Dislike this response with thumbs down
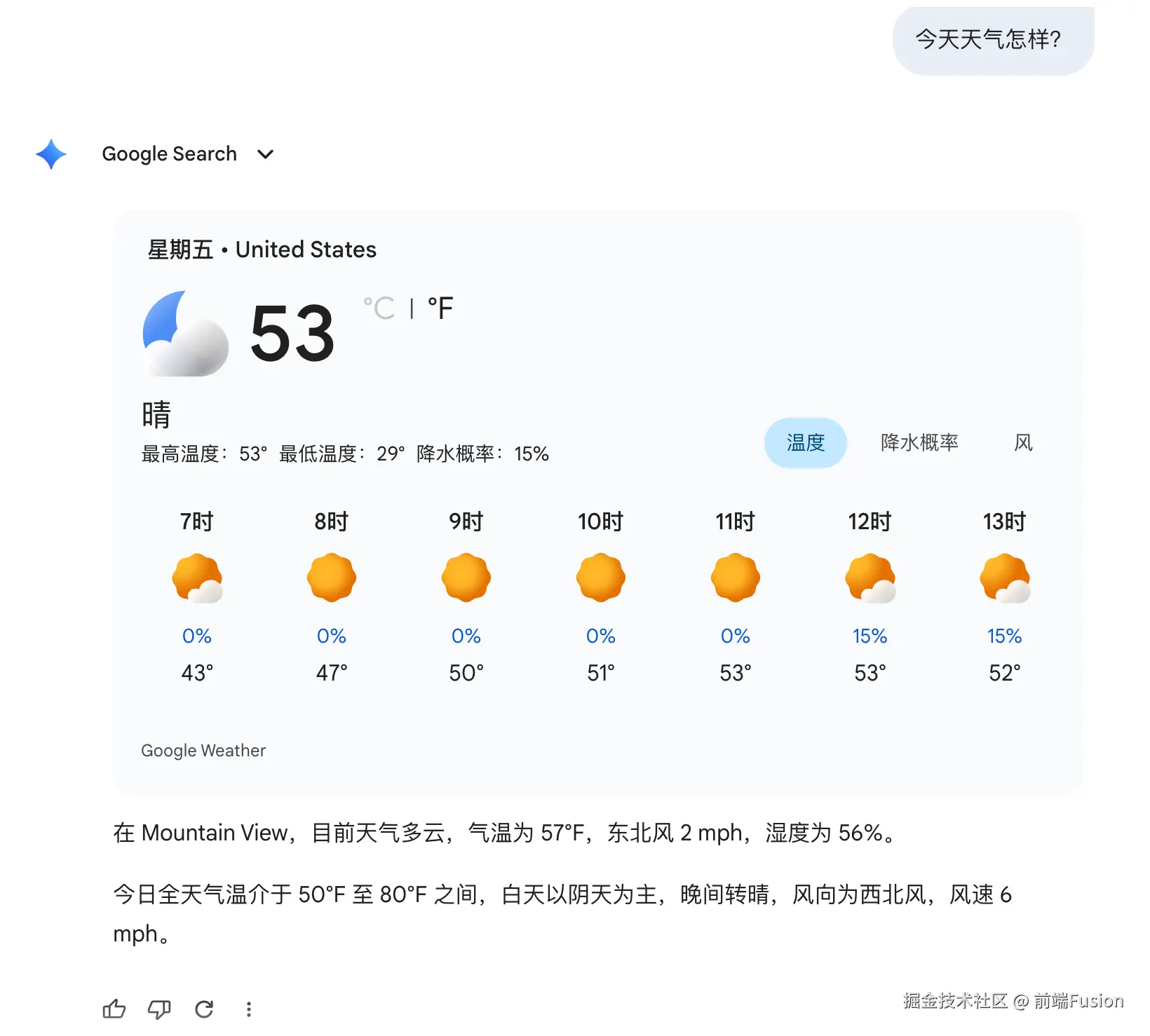 159,1009
